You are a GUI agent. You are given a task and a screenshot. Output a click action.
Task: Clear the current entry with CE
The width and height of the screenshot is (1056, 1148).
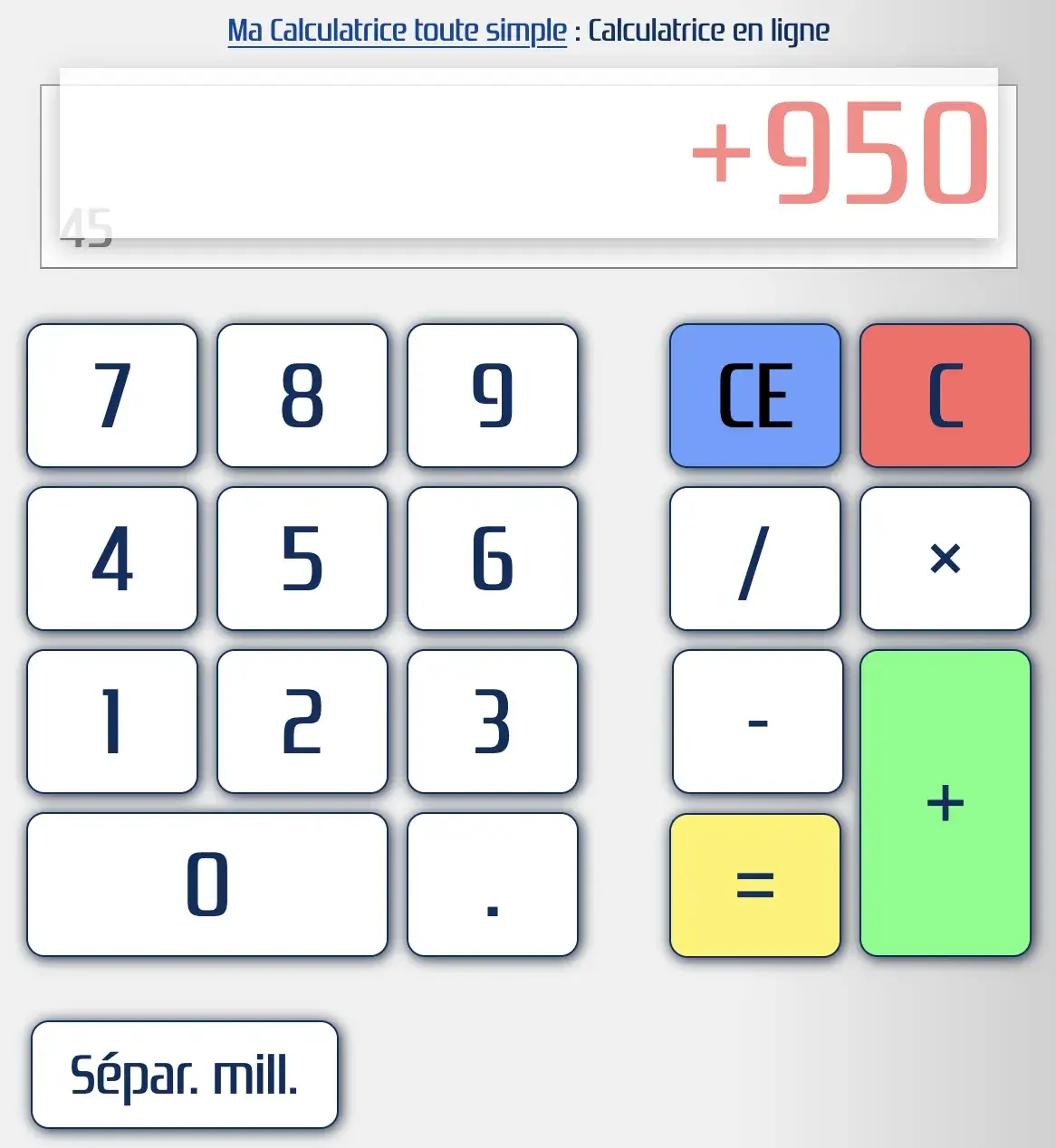[754, 396]
